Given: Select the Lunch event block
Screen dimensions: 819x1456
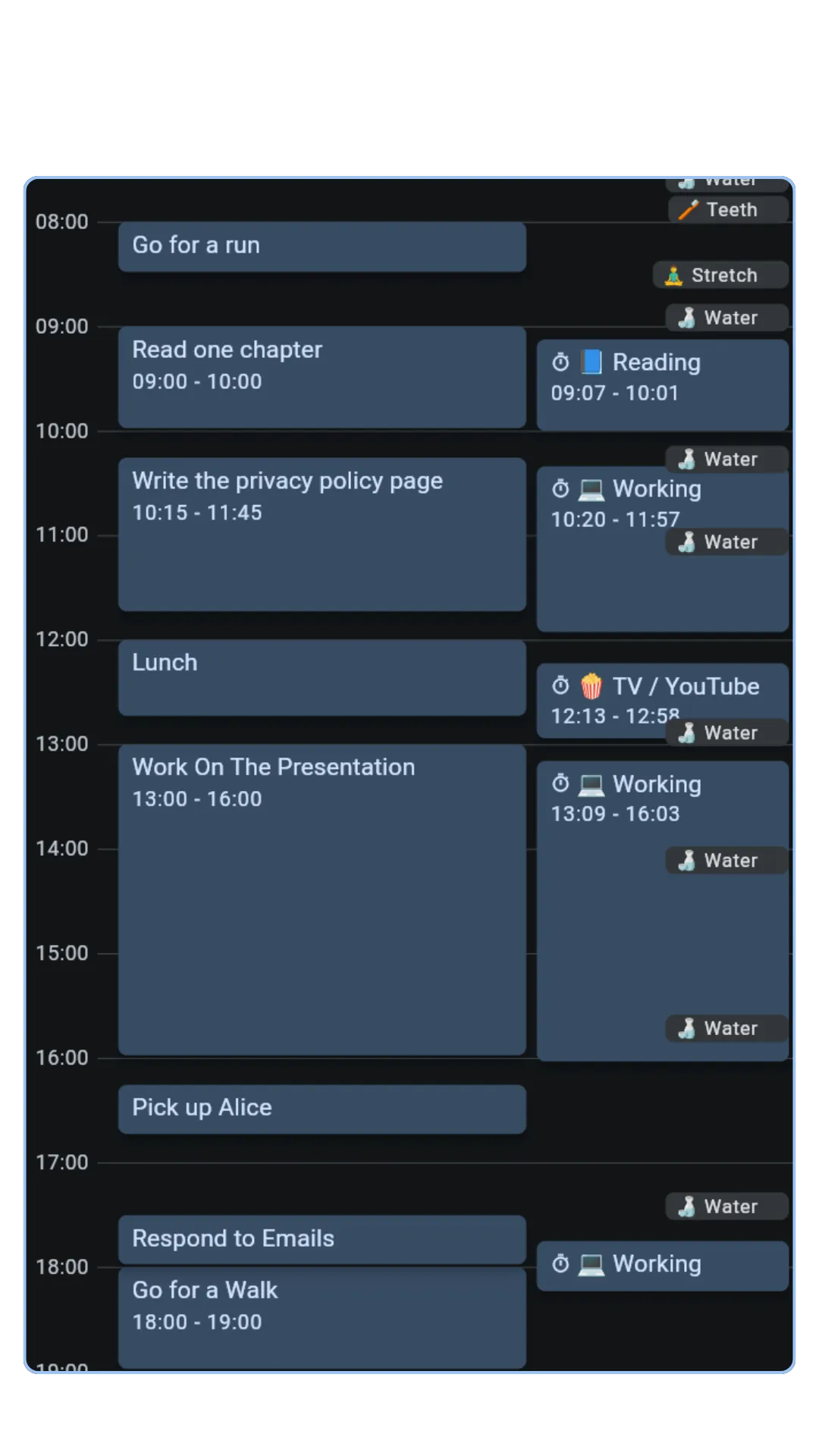Looking at the screenshot, I should pos(322,676).
